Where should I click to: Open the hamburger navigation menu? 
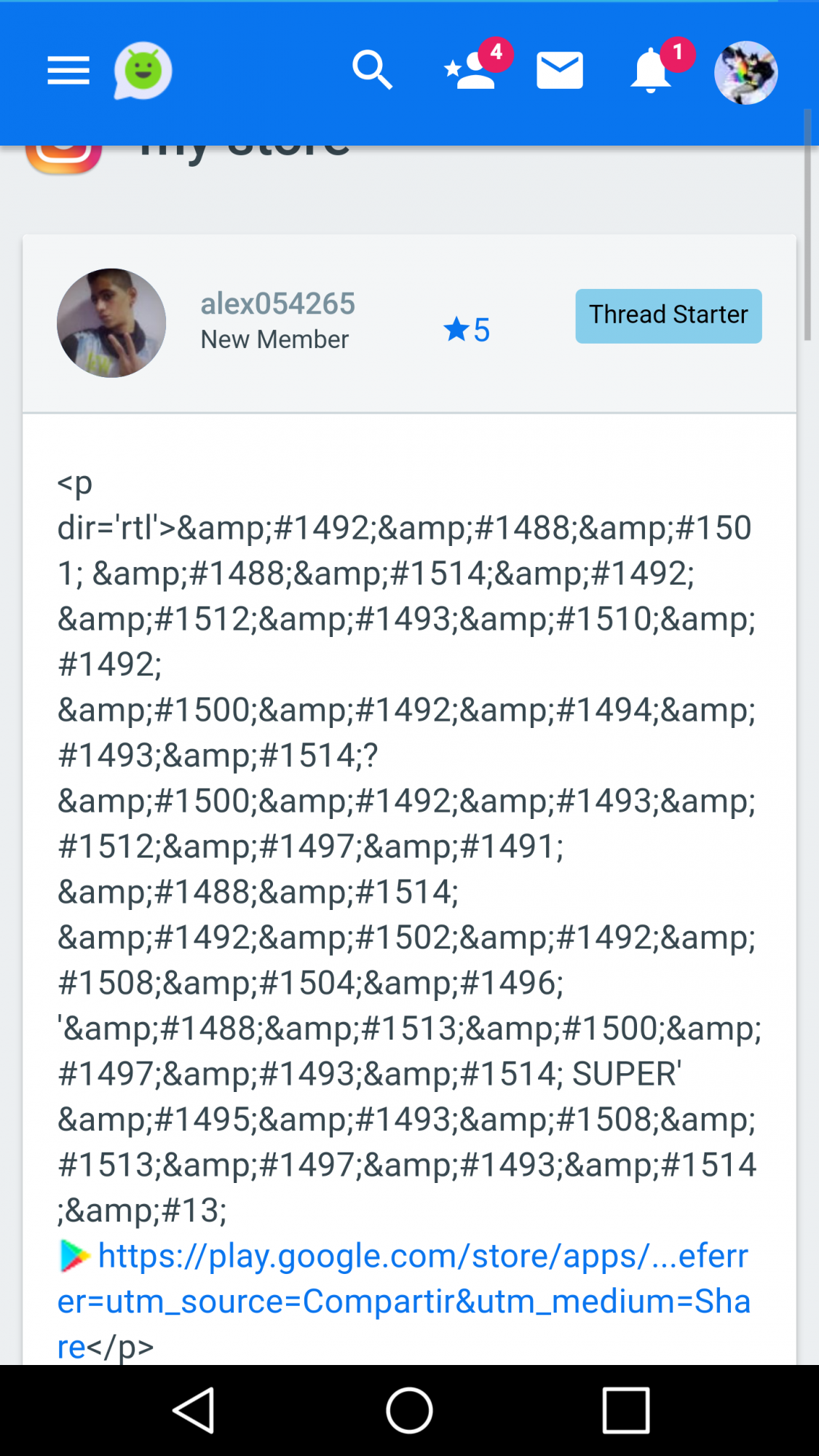tap(68, 71)
